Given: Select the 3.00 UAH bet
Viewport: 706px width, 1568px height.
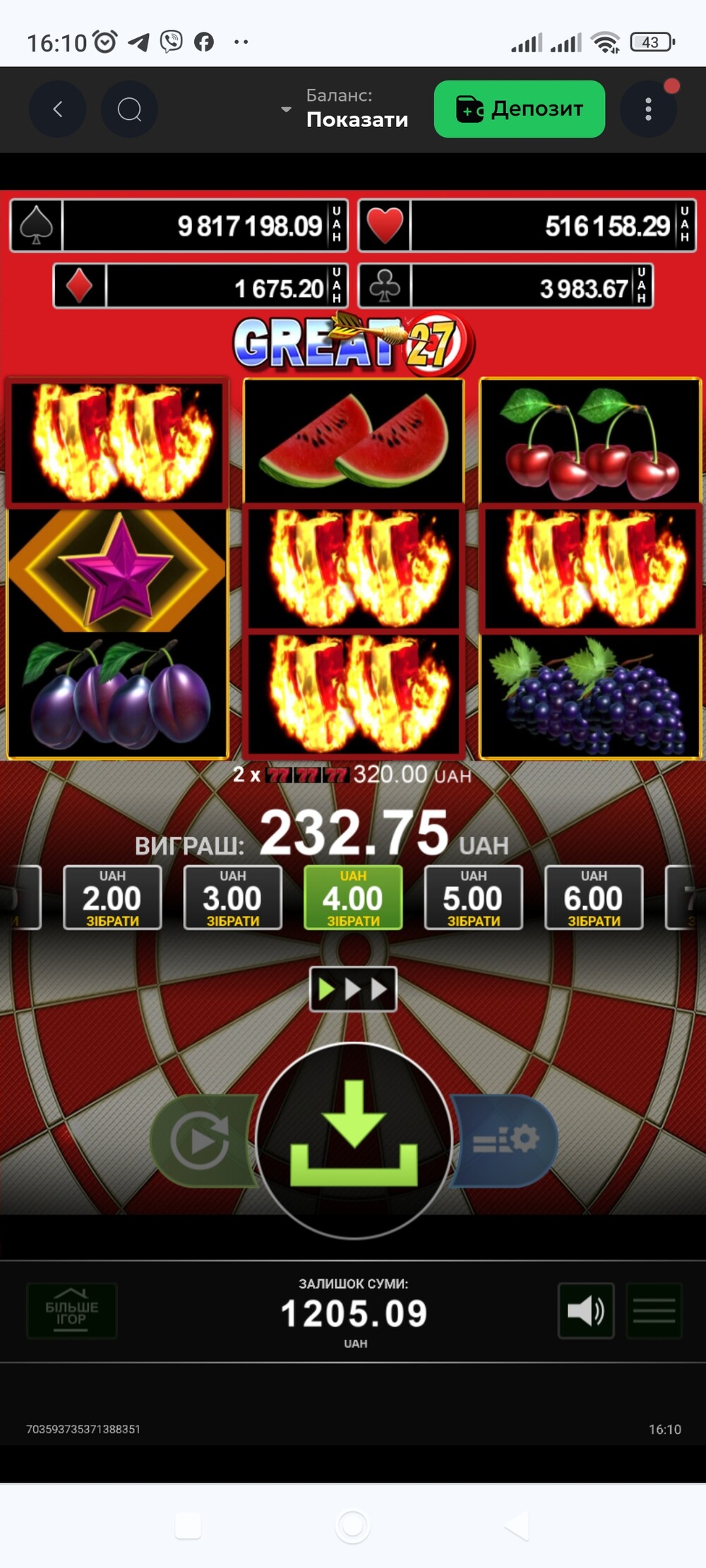Looking at the screenshot, I should [233, 898].
